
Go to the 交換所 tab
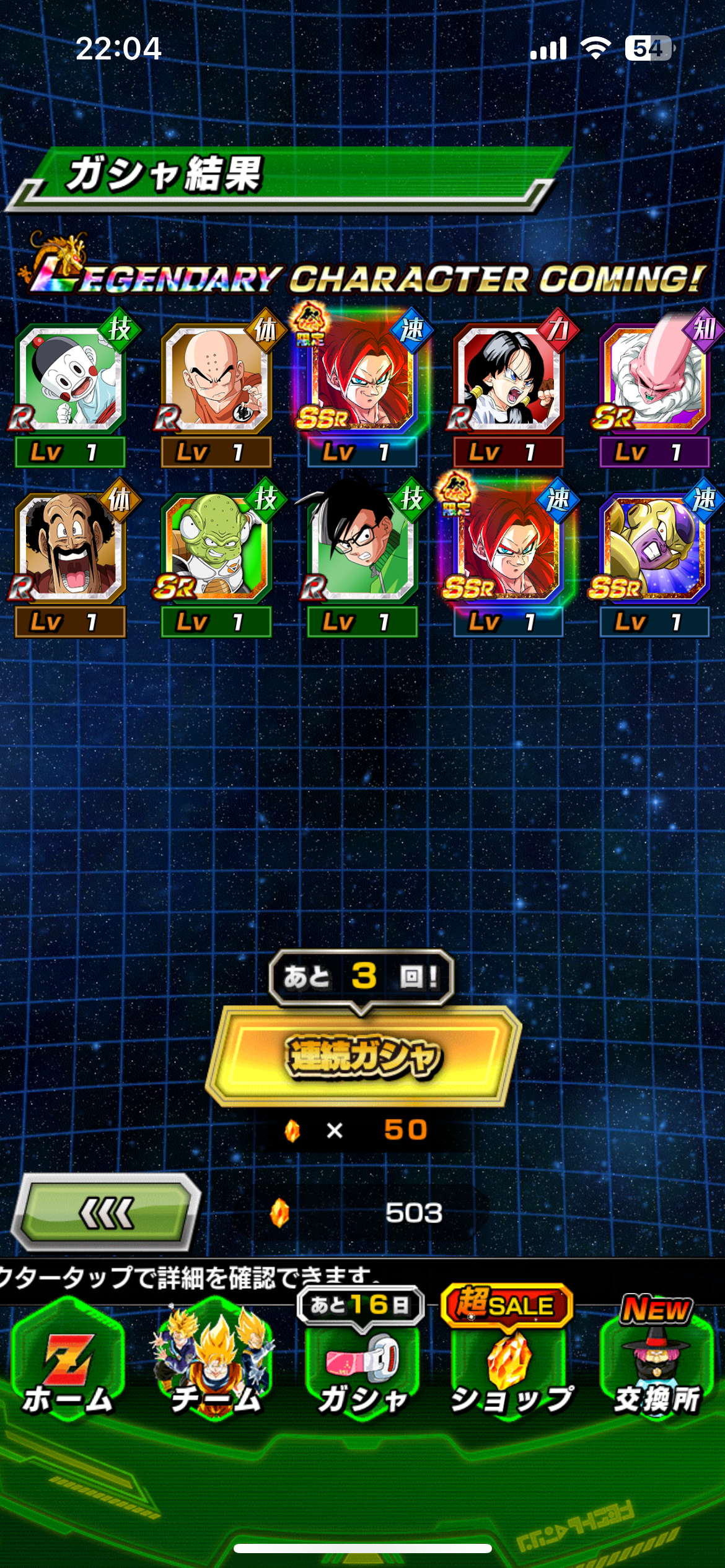tap(657, 1362)
